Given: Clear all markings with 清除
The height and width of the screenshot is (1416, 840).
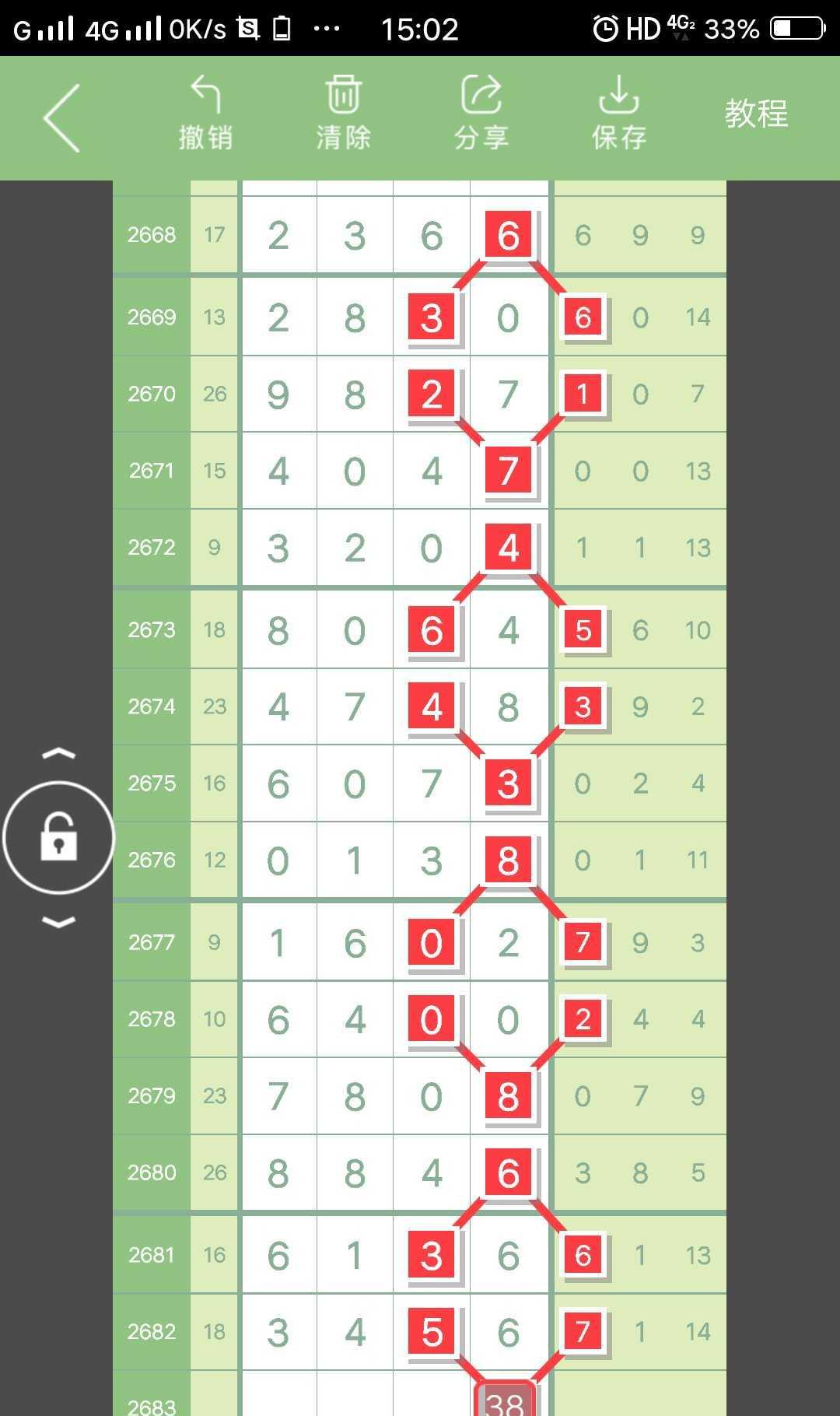Looking at the screenshot, I should [x=343, y=114].
